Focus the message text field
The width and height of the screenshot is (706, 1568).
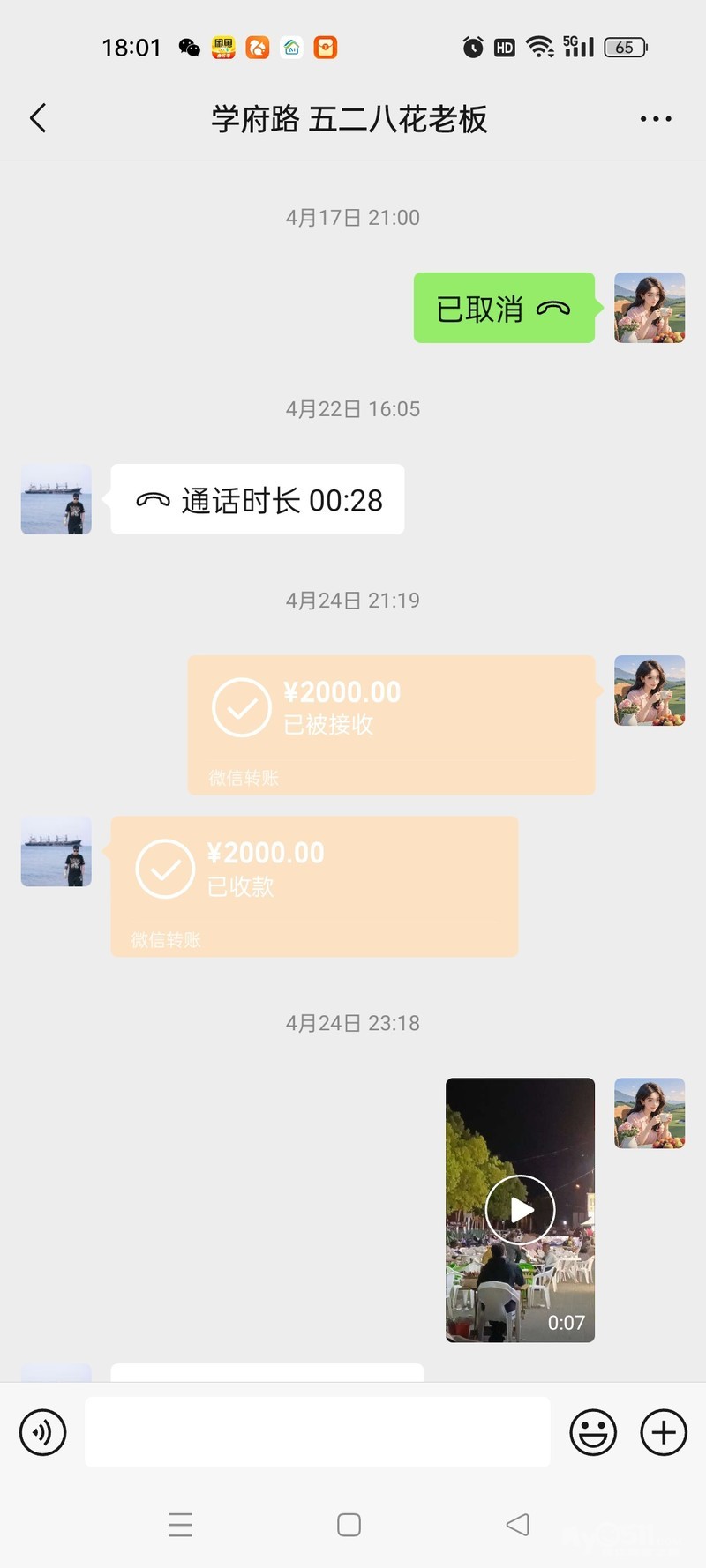[x=317, y=1432]
